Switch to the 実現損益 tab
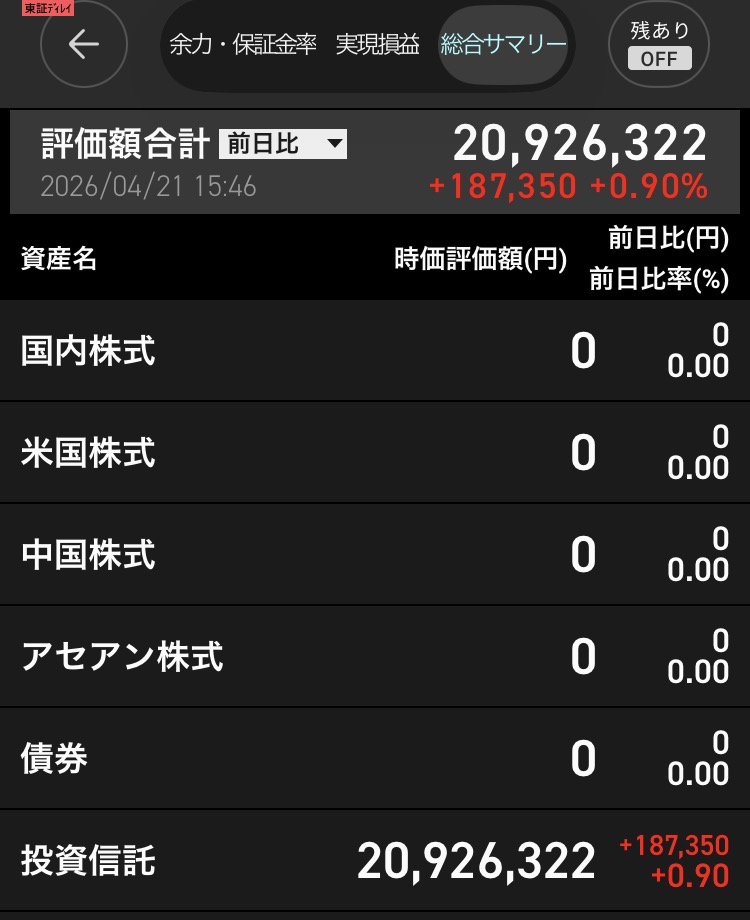Screen dimensions: 750x920 (377, 45)
